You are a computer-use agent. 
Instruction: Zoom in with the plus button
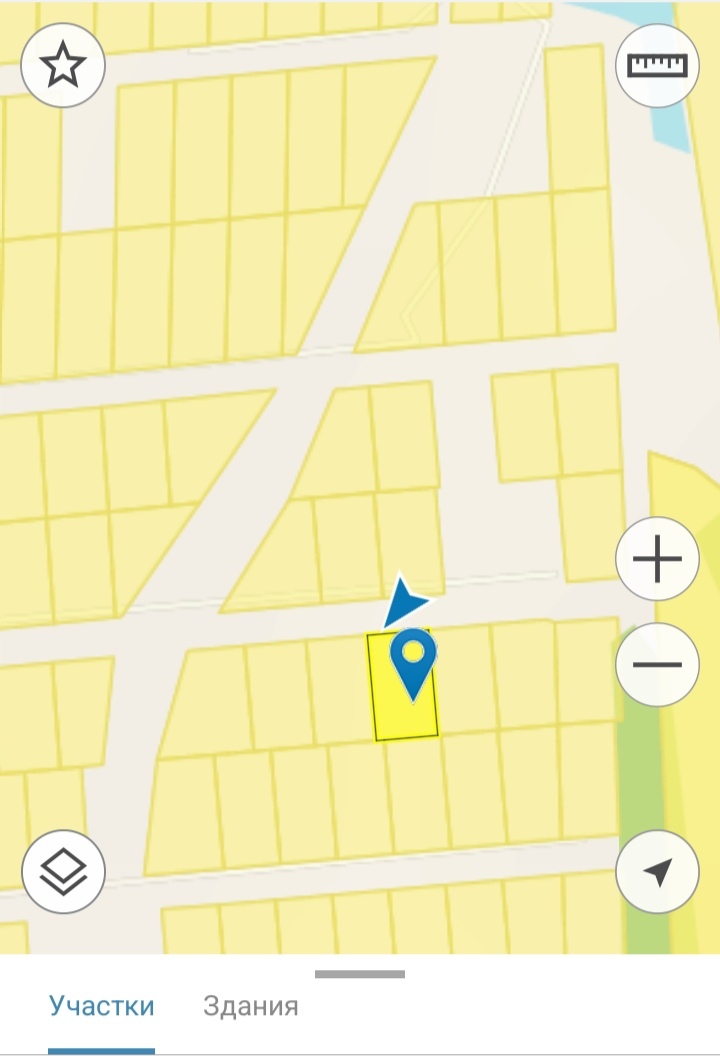pos(657,560)
